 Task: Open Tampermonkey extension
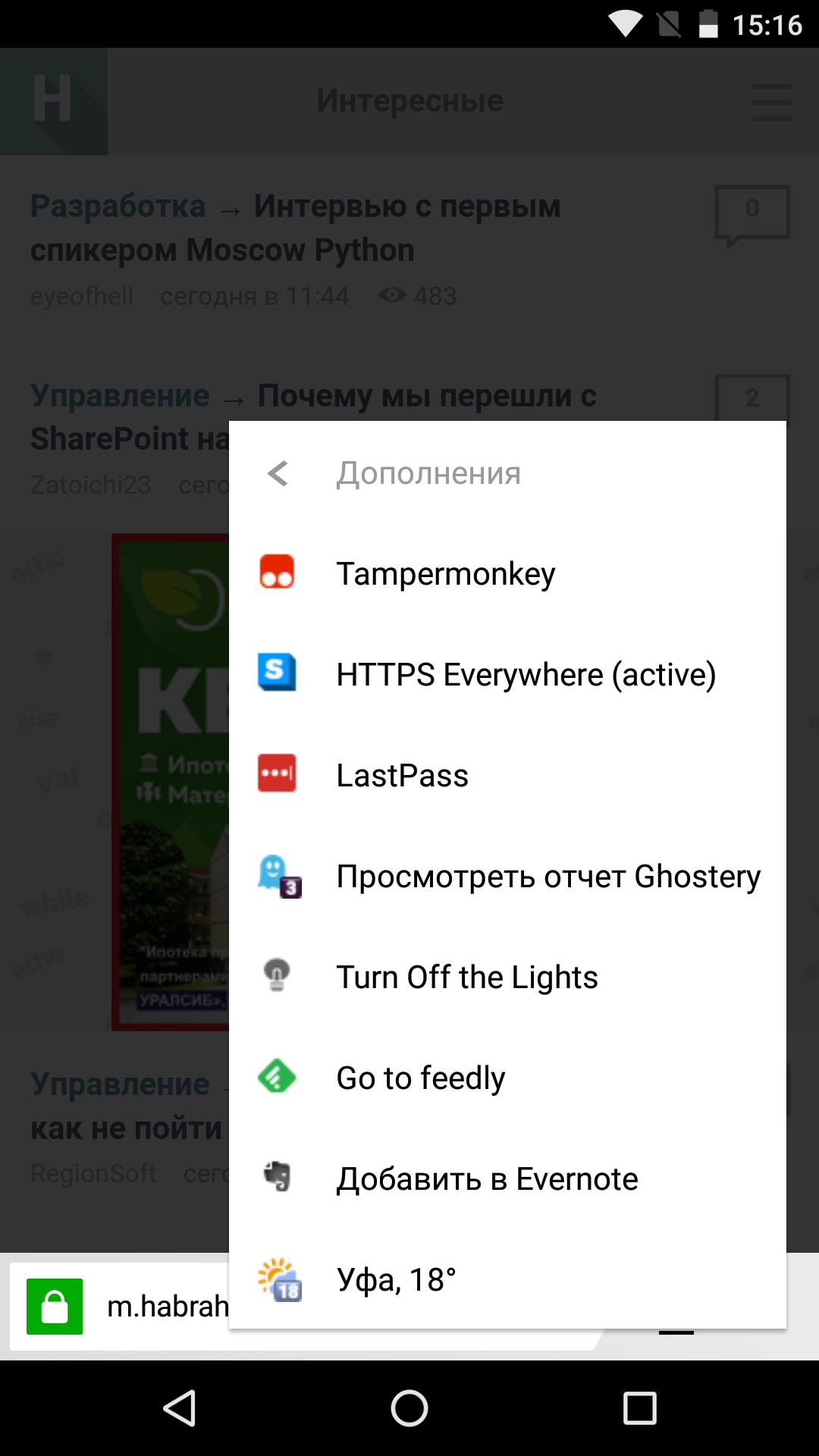point(445,574)
